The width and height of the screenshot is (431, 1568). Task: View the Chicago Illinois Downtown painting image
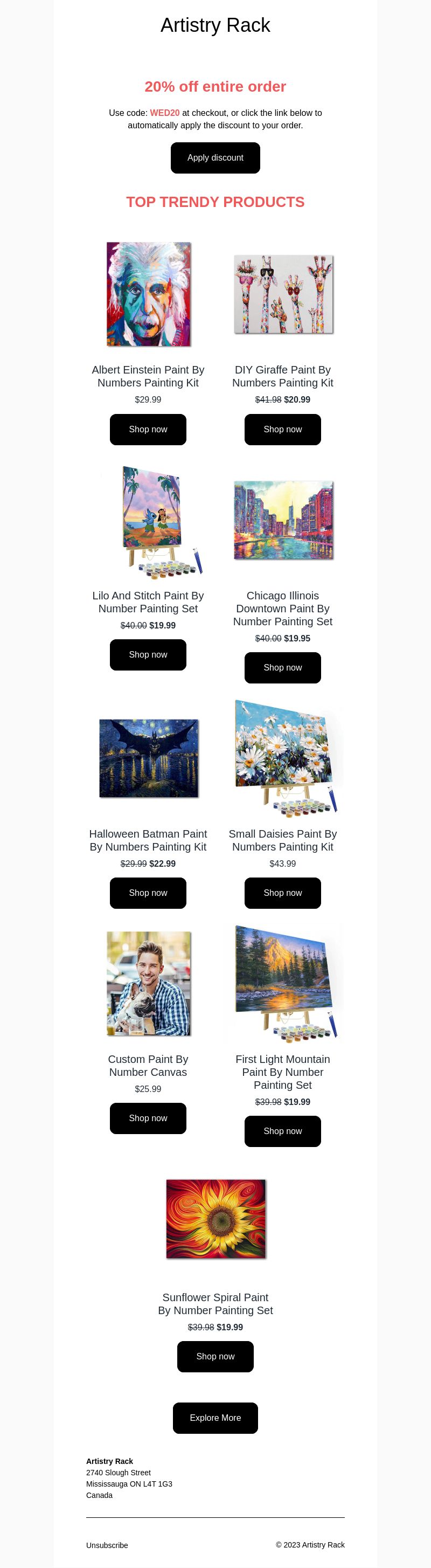pyautogui.click(x=283, y=520)
